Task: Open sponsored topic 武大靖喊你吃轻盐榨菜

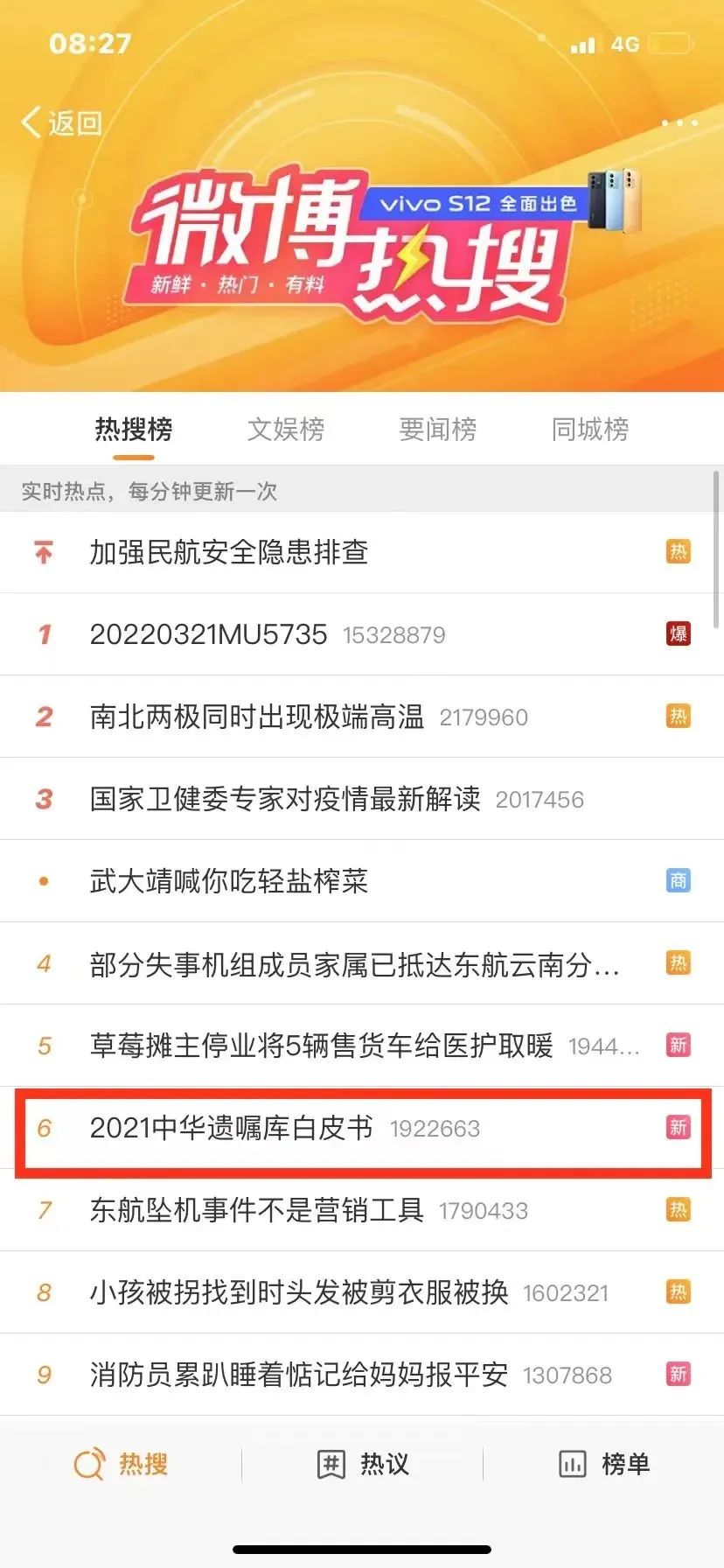Action: tap(229, 881)
